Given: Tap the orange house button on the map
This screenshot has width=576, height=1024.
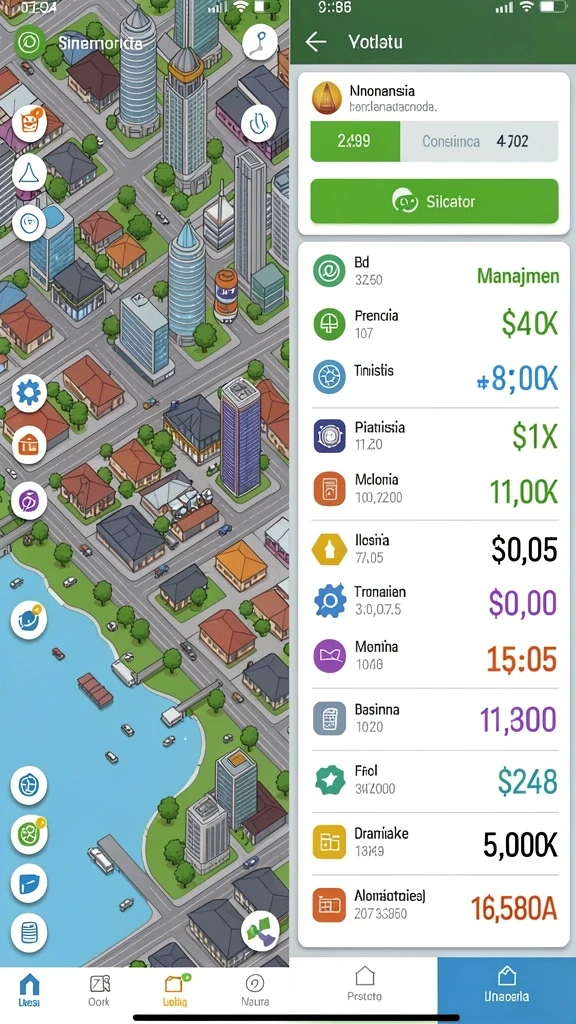Looking at the screenshot, I should pos(29,445).
